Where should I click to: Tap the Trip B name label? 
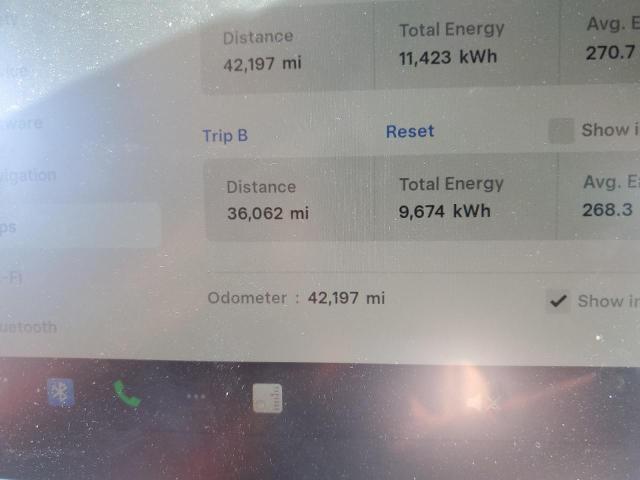225,135
